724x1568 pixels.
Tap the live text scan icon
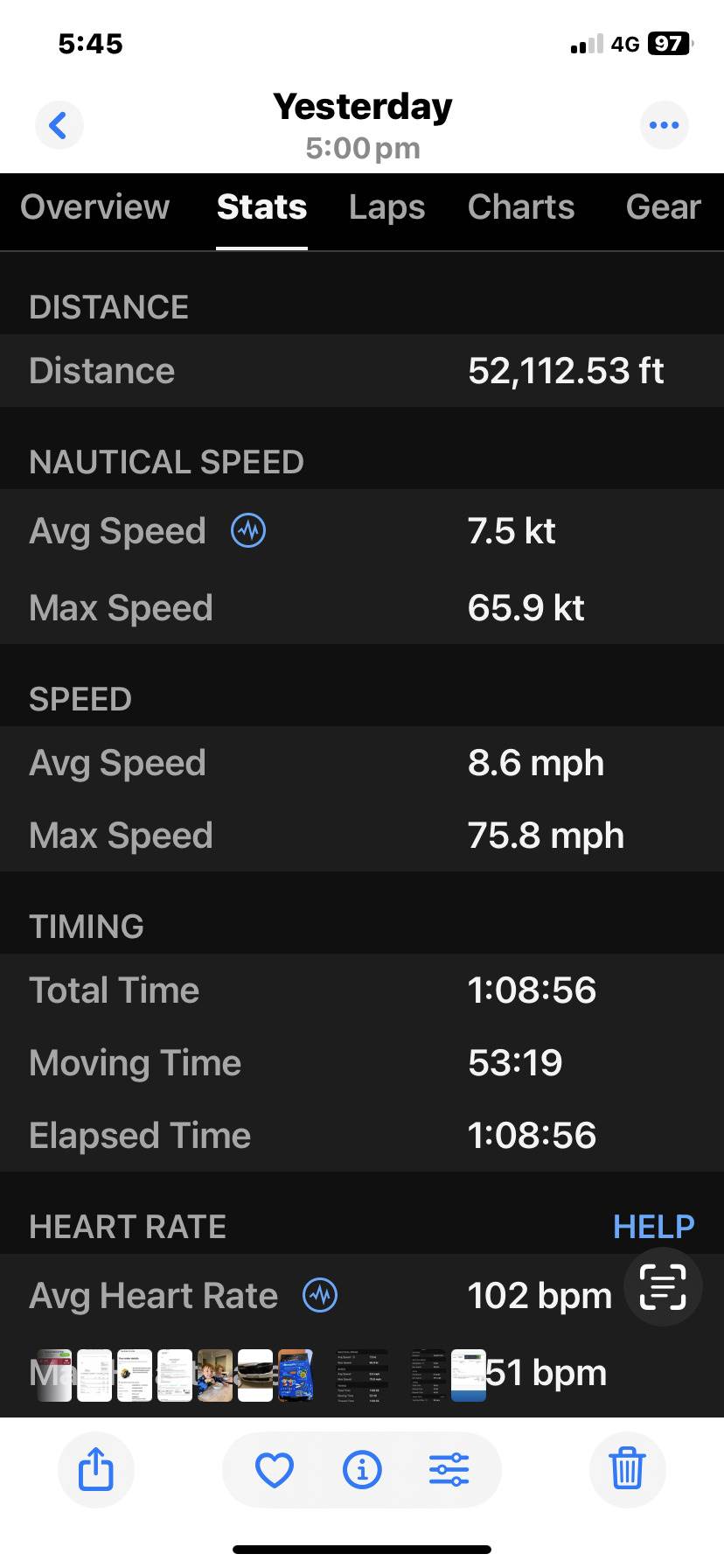tap(663, 1287)
